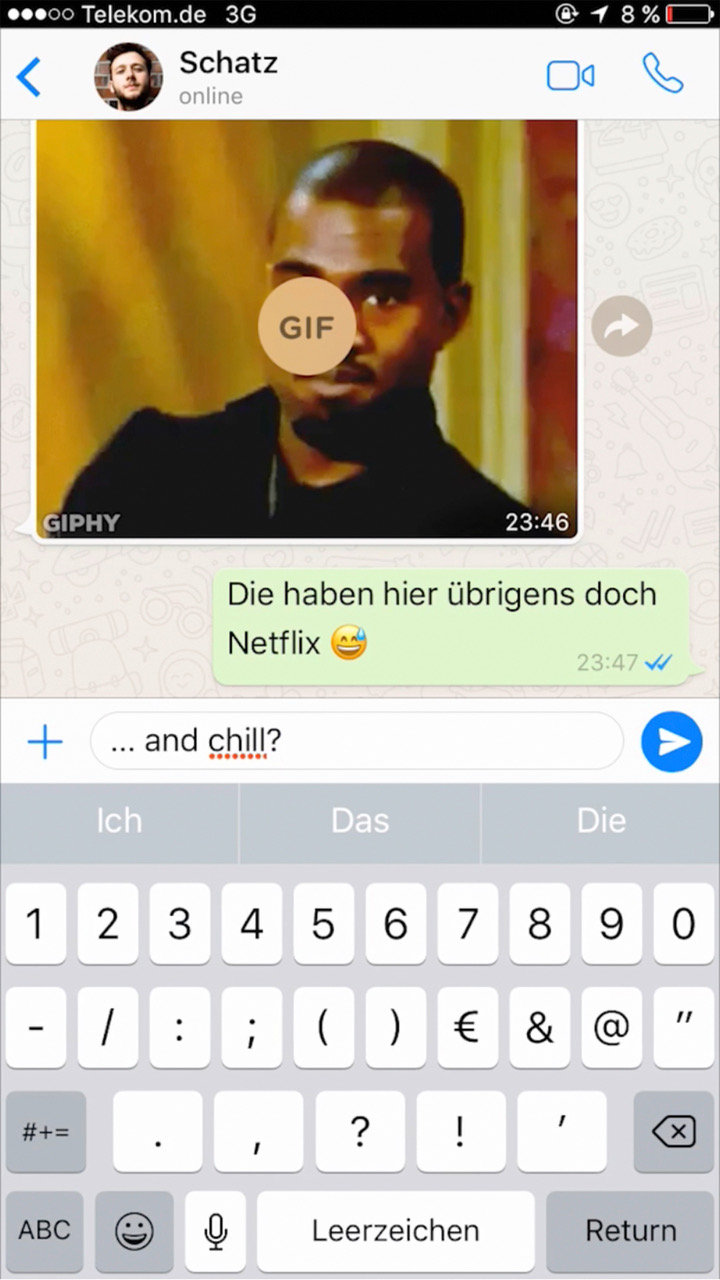Viewport: 720px width, 1280px height.
Task: Start a voice call with Schatz
Action: coord(662,74)
